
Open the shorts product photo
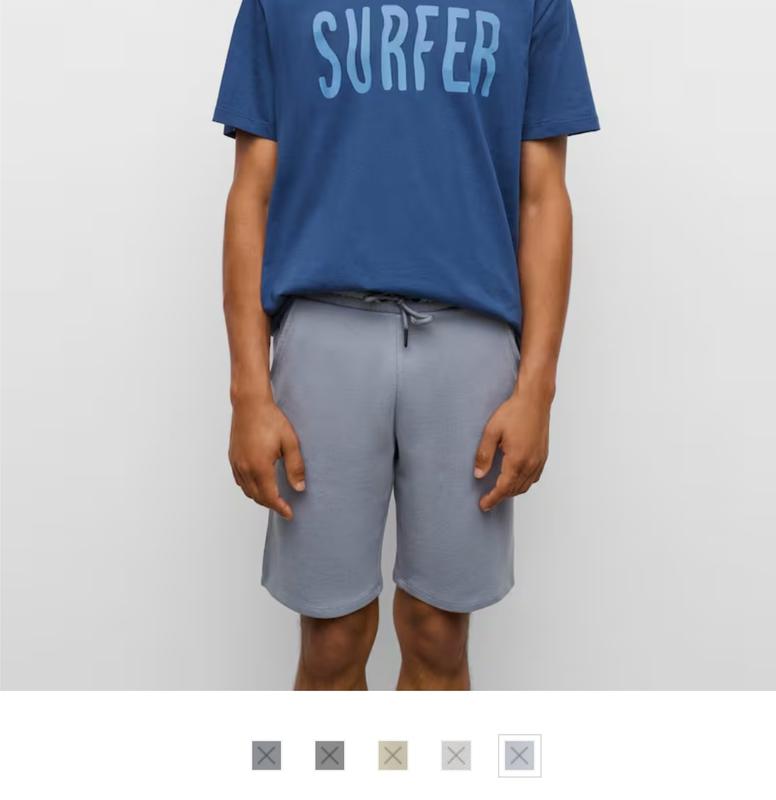388,345
